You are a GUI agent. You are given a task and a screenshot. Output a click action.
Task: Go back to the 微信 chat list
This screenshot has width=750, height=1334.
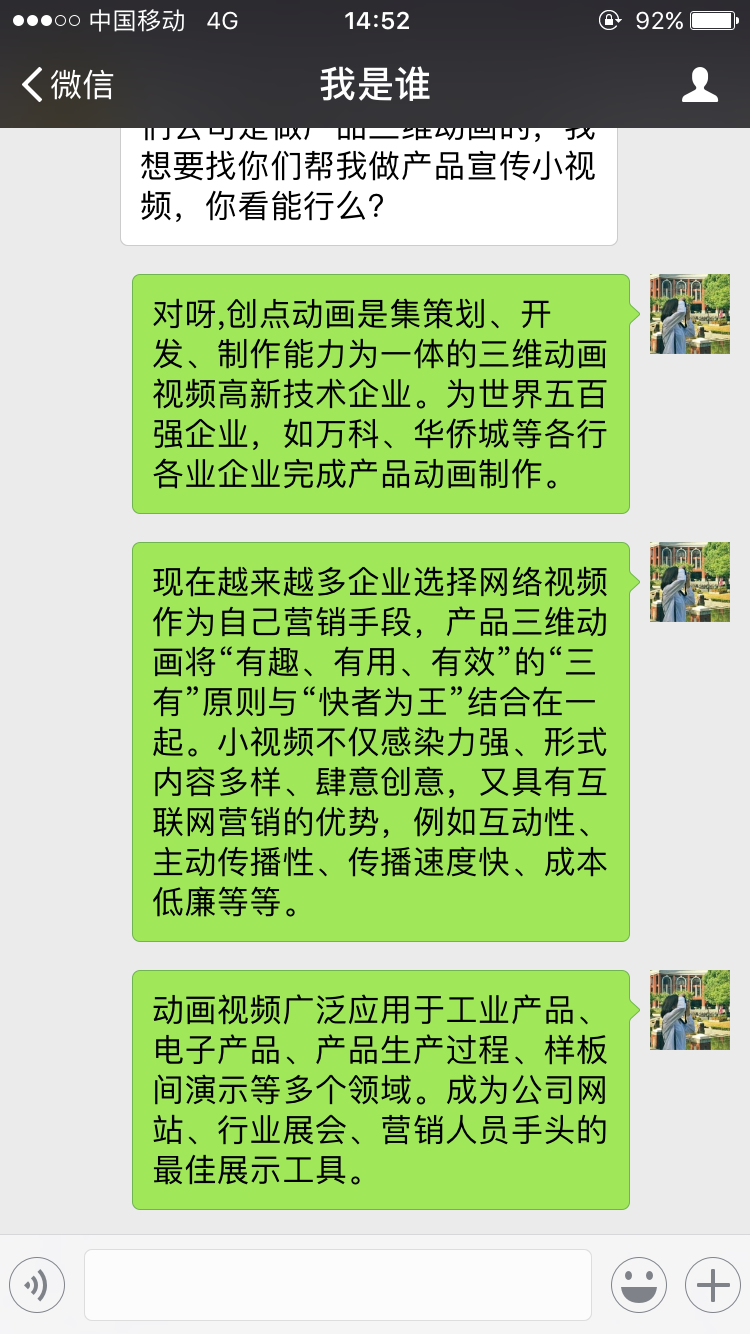68,85
